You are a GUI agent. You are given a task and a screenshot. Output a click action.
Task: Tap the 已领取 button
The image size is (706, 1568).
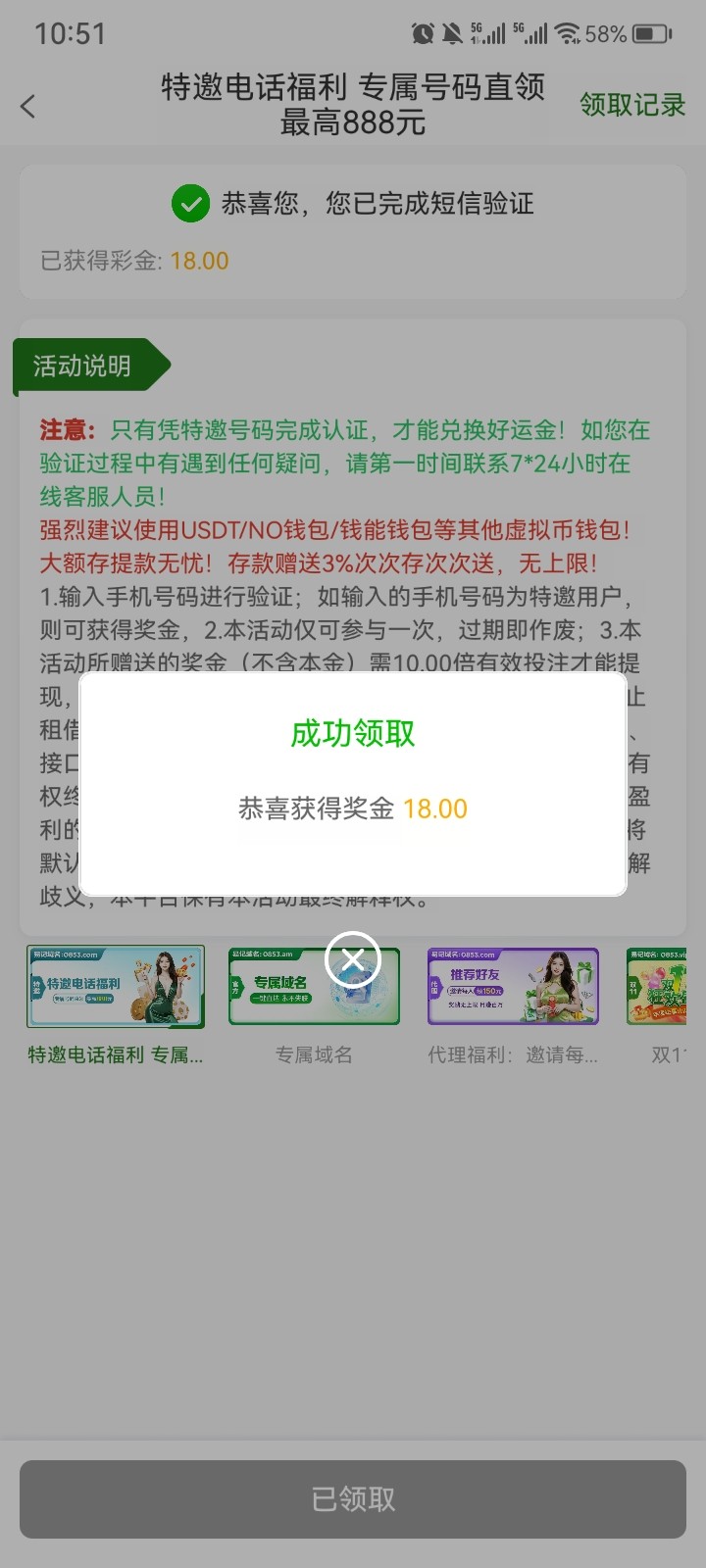point(353,1498)
